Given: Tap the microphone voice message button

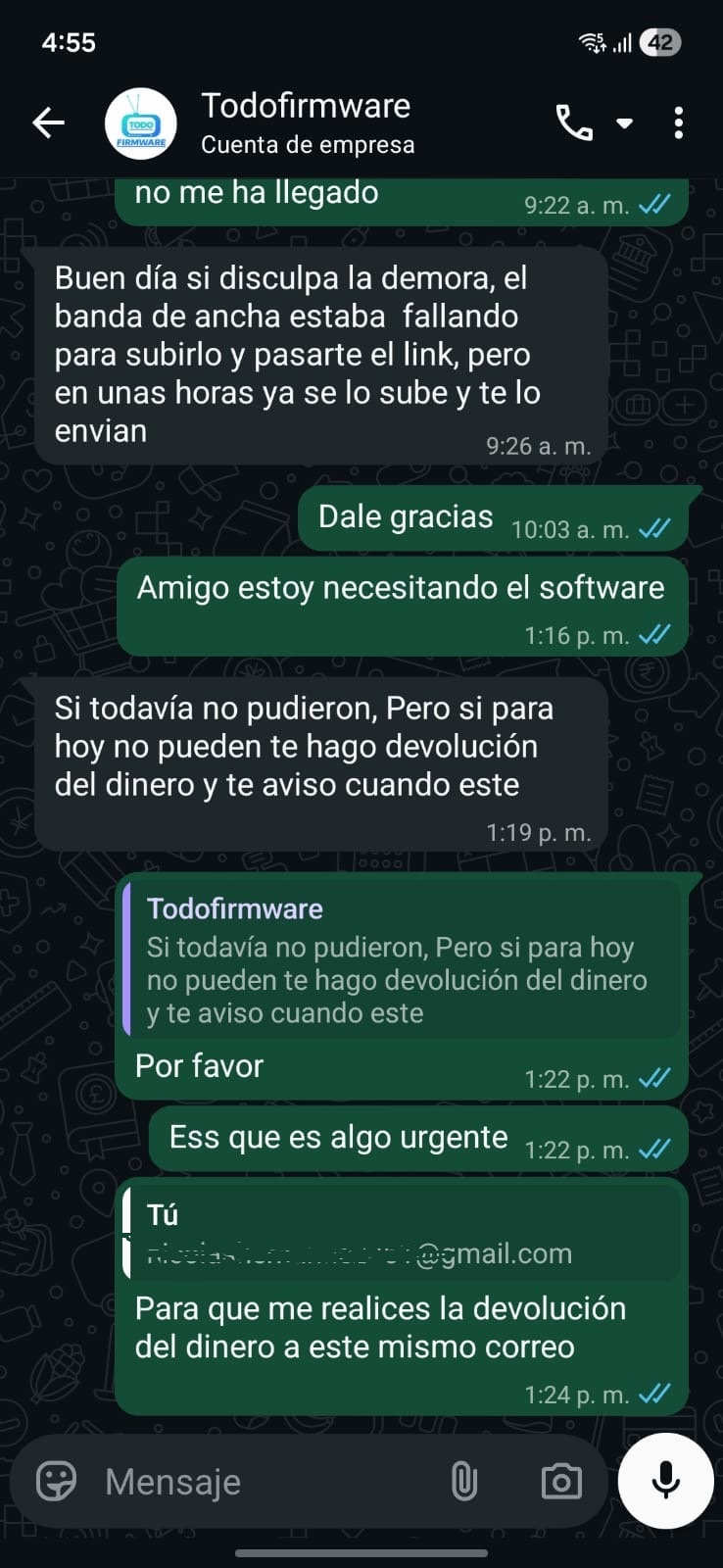Looking at the screenshot, I should (666, 1480).
